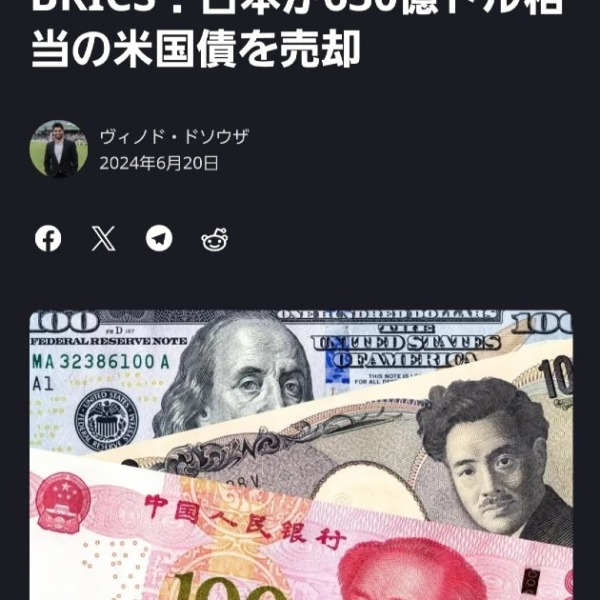600x600 pixels.
Task: Share the article on Facebook
Action: (x=48, y=238)
